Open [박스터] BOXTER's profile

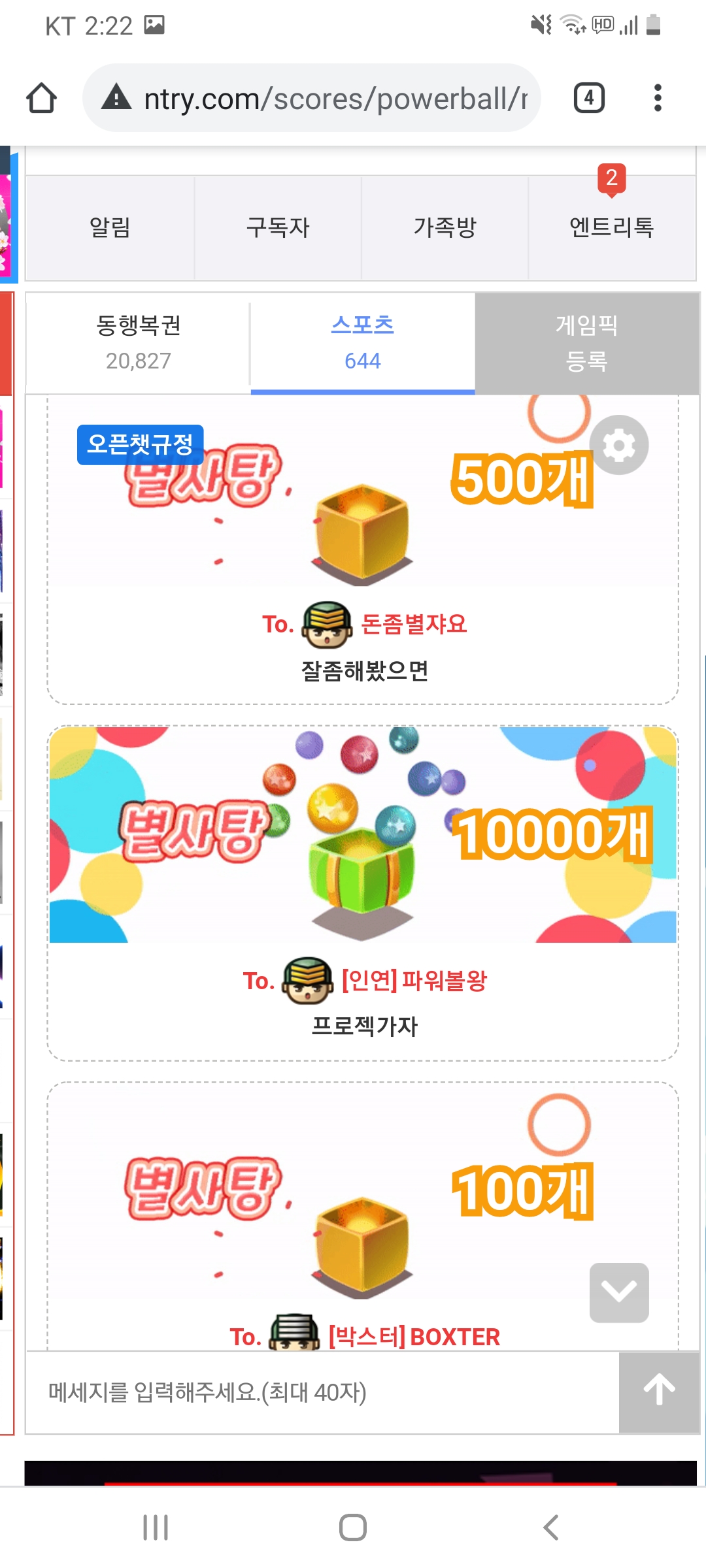coord(413,1337)
